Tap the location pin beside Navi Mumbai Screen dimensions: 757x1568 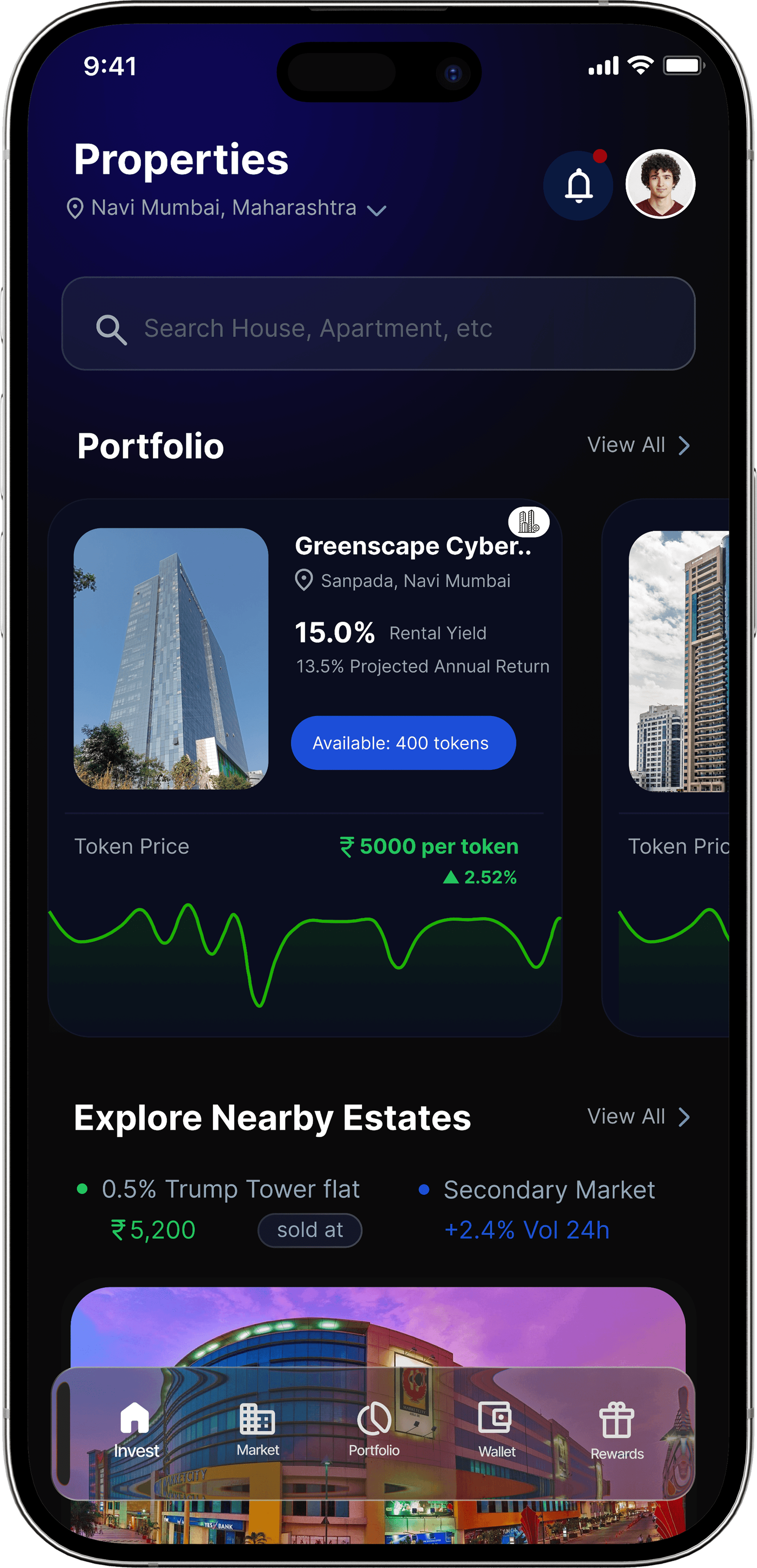75,208
